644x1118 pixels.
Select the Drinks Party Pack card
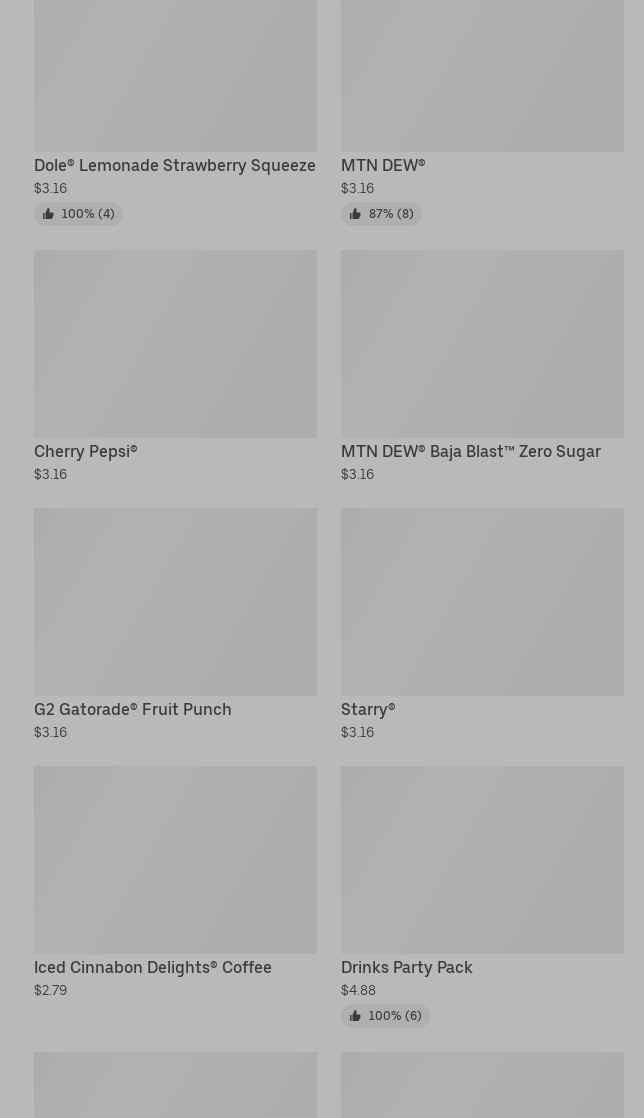click(x=482, y=896)
